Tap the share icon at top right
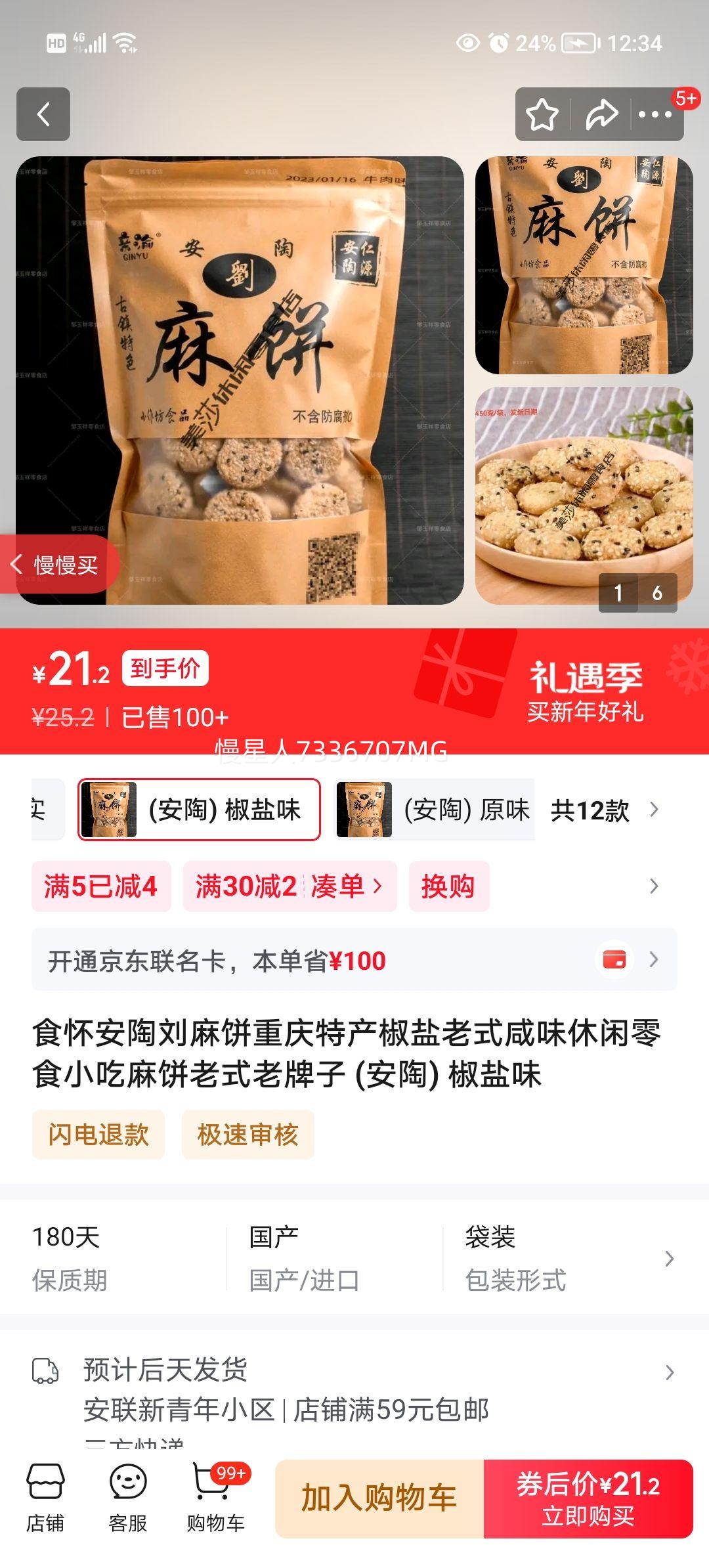Image resolution: width=709 pixels, height=1568 pixels. (601, 114)
